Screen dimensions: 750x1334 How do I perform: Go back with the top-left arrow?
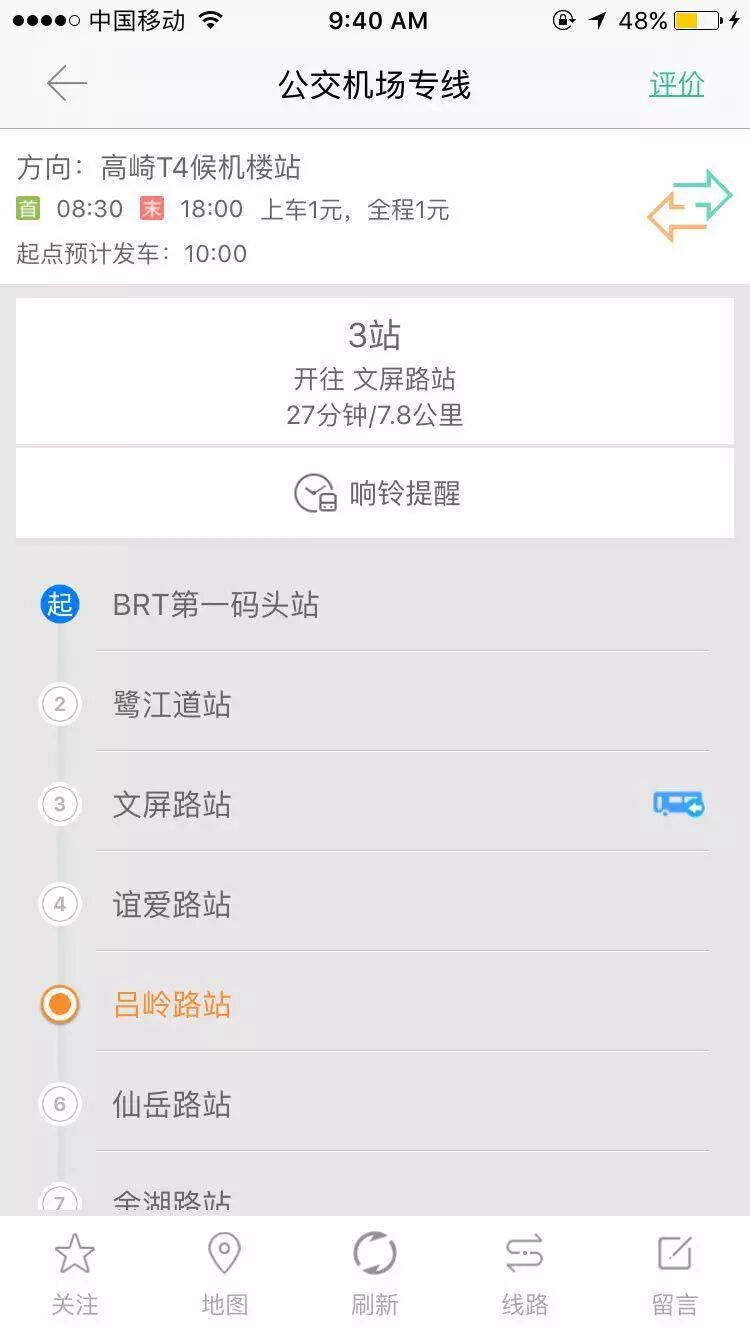coord(67,84)
